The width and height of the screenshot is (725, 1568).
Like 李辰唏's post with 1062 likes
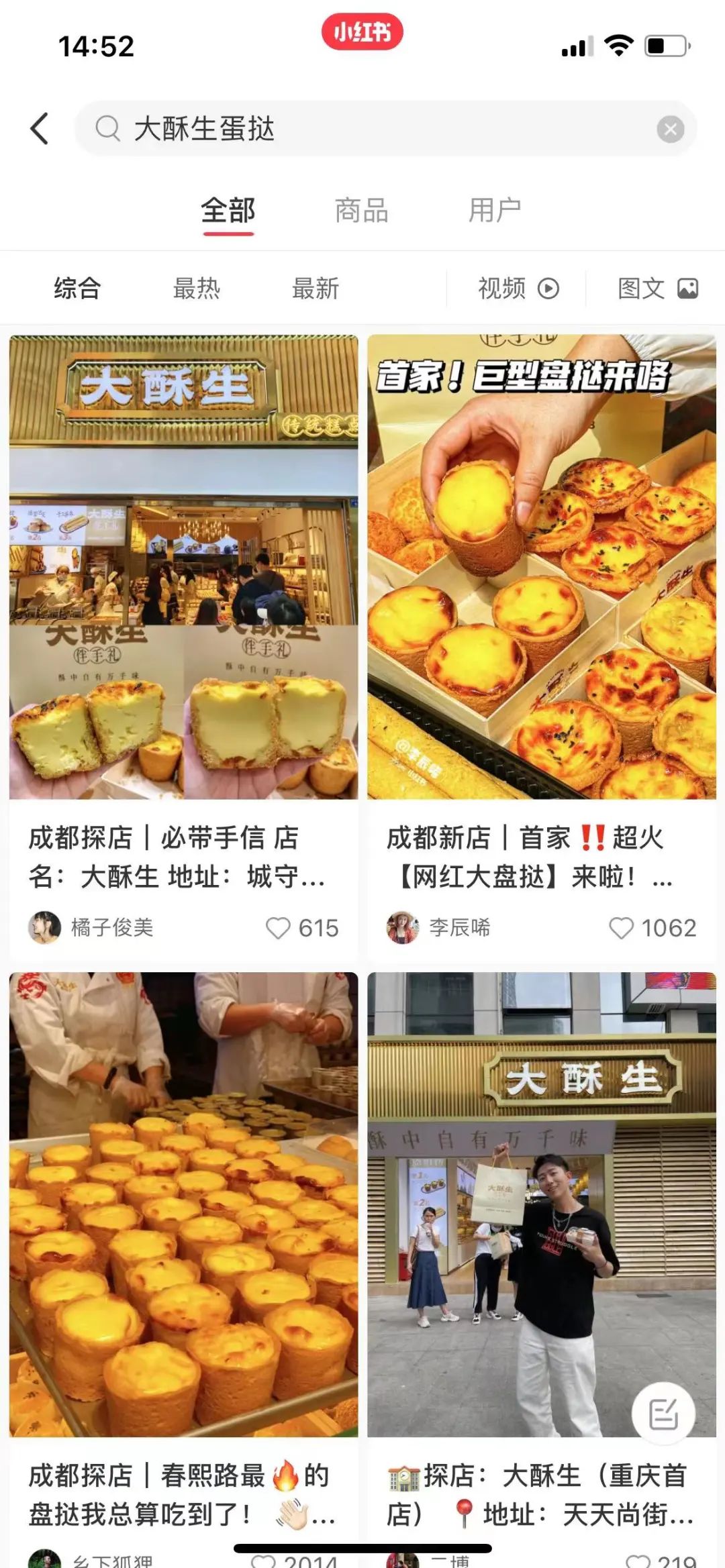(621, 928)
